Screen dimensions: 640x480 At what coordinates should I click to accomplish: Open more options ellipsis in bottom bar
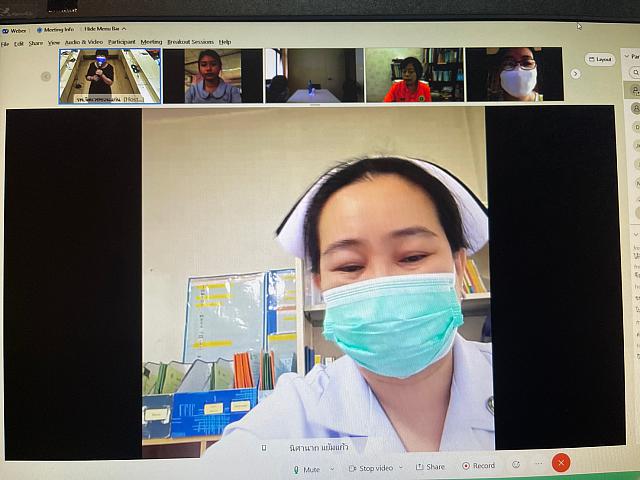(538, 465)
